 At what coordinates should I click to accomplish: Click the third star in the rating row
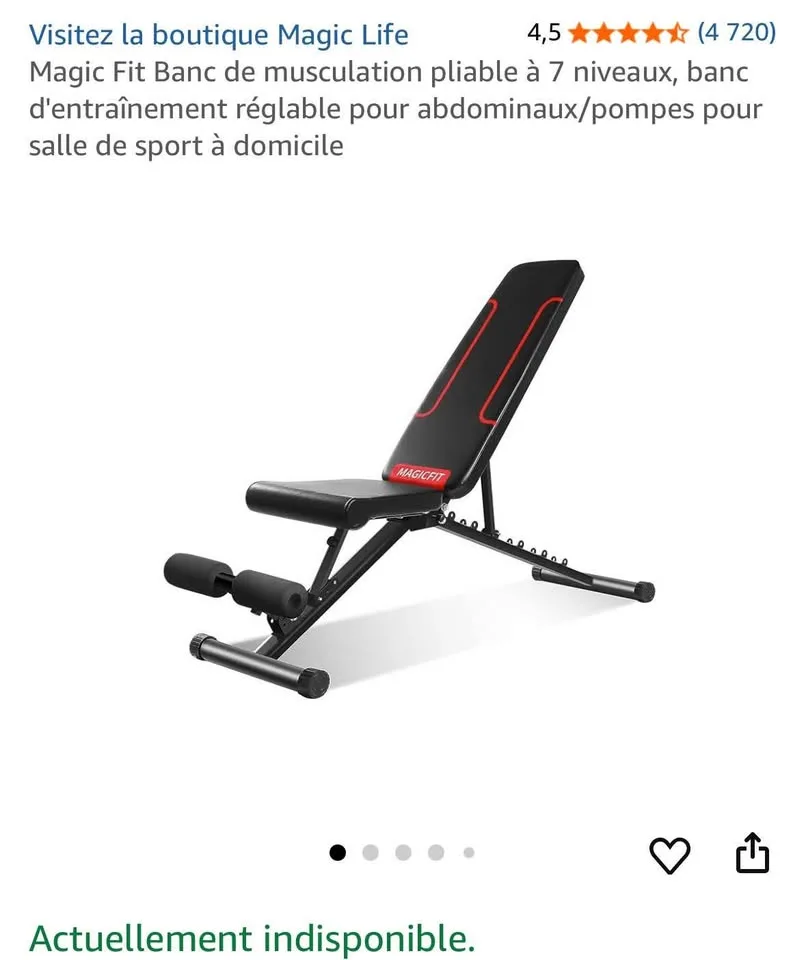[x=629, y=33]
